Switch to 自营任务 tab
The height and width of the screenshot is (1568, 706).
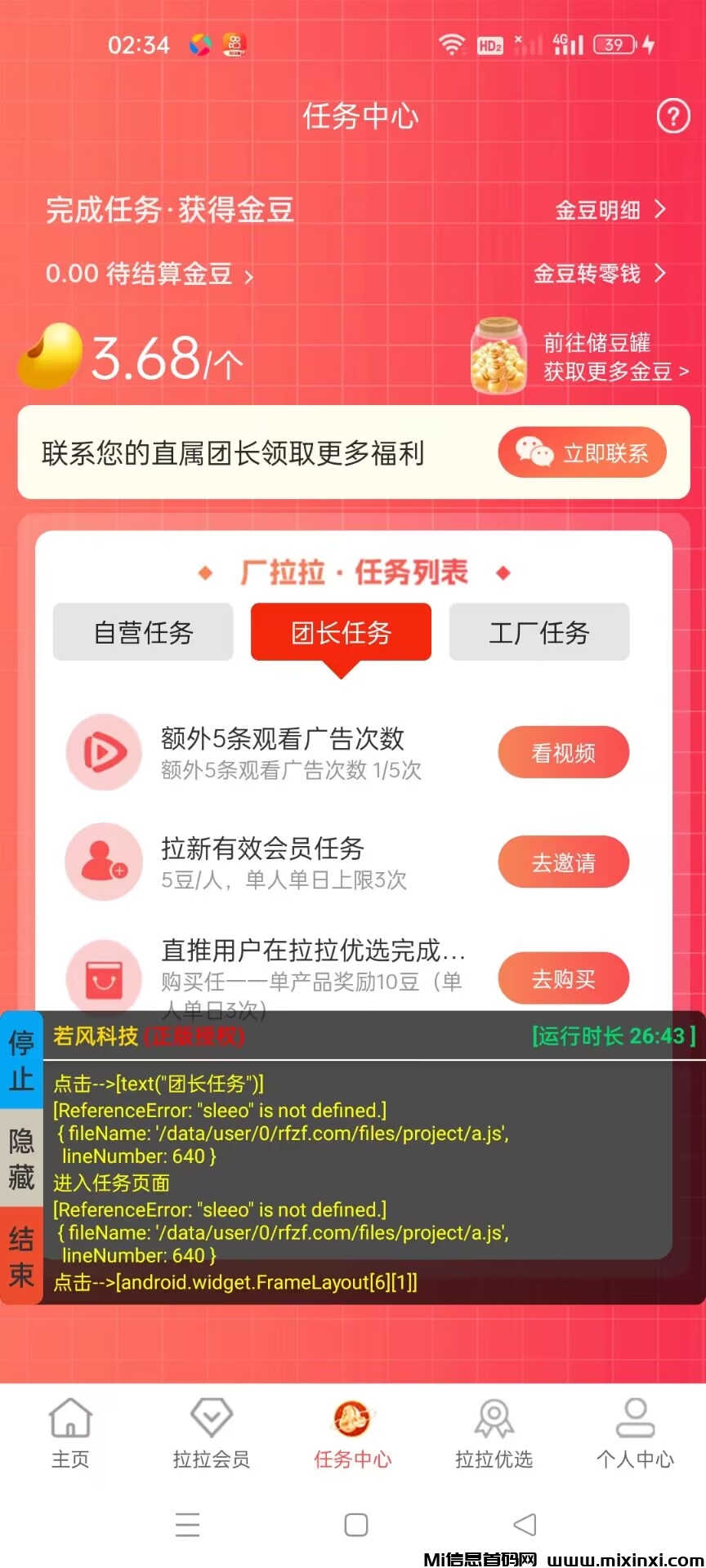point(143,632)
